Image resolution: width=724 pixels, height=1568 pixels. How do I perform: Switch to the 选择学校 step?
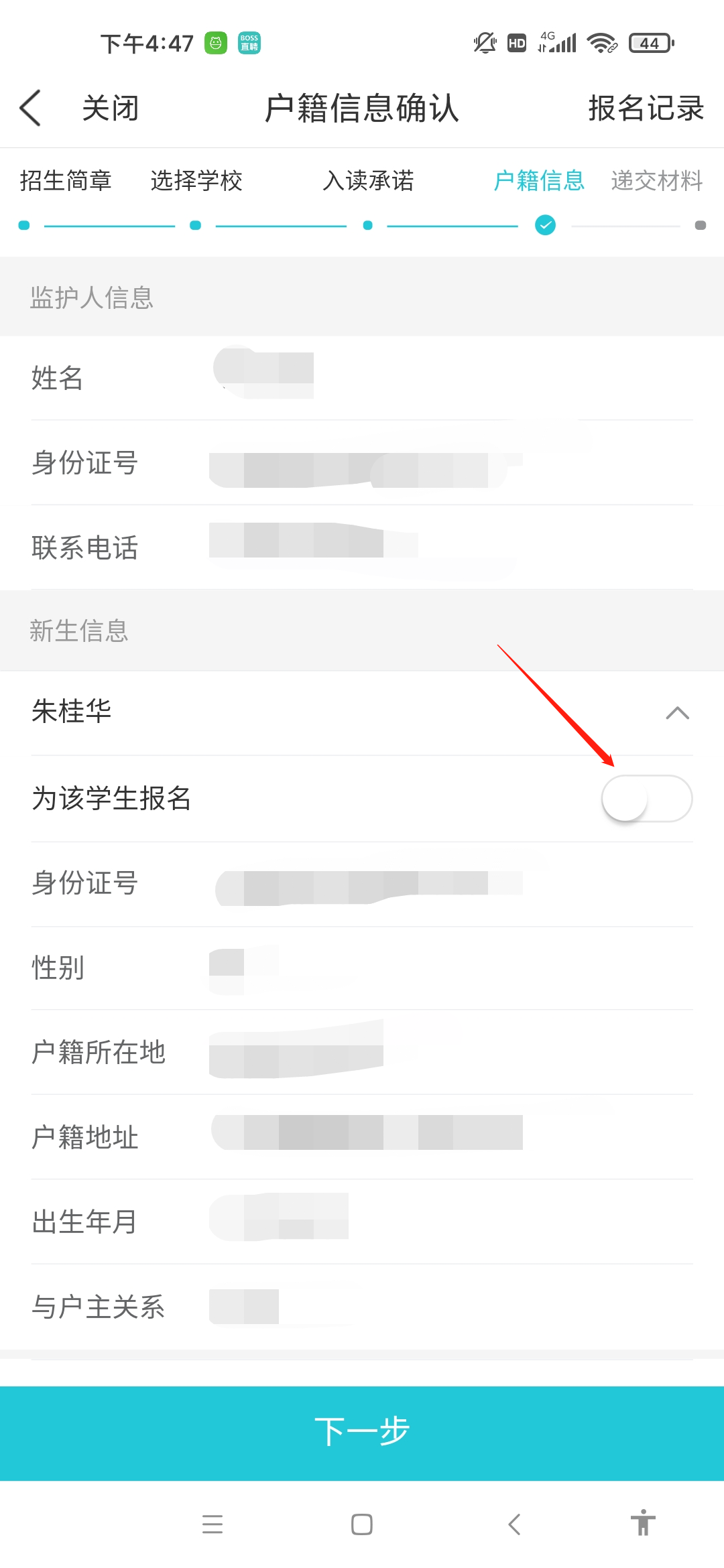196,181
